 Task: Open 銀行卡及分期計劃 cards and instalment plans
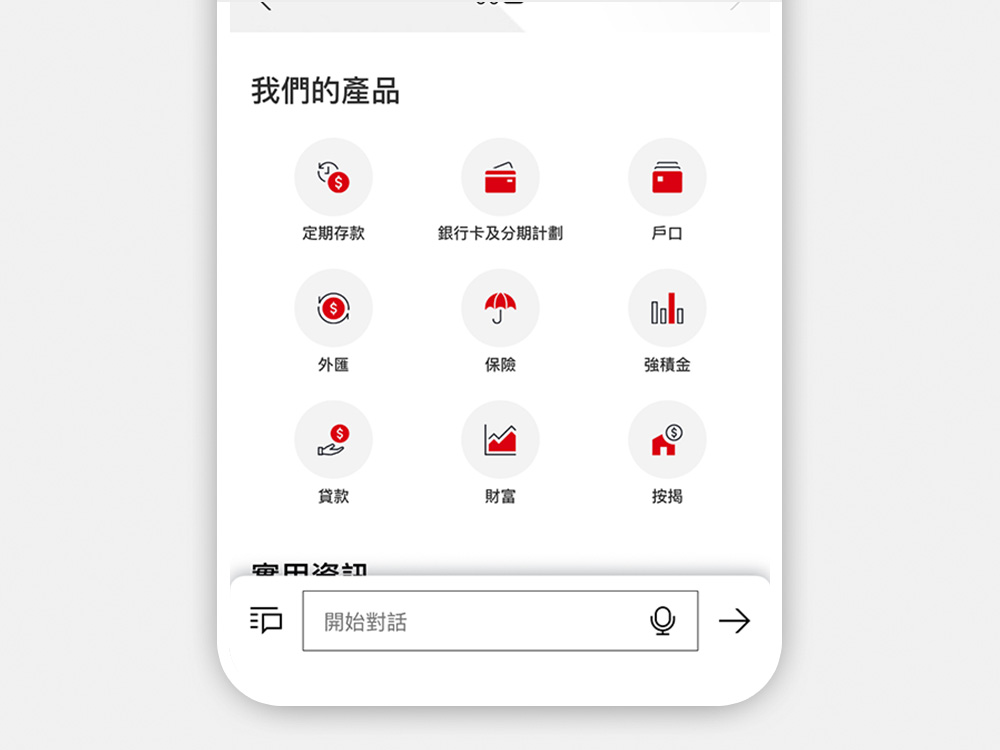click(500, 178)
